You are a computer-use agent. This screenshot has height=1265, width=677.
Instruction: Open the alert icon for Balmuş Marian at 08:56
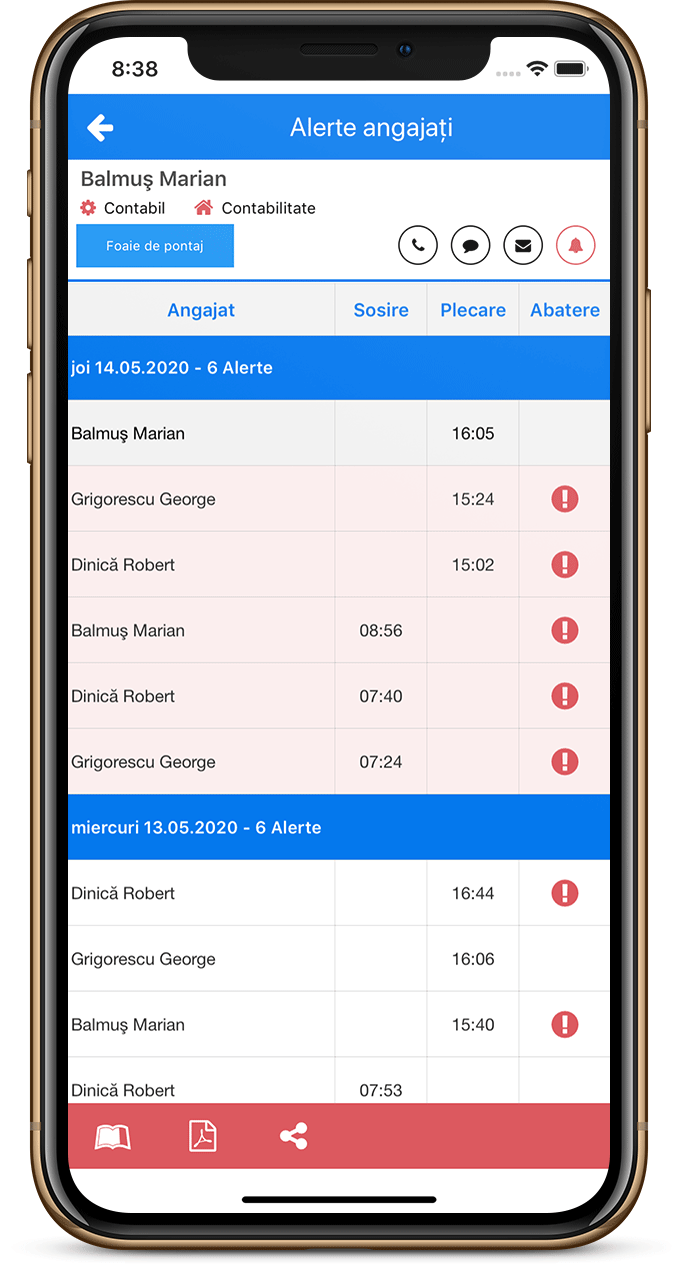pyautogui.click(x=565, y=631)
